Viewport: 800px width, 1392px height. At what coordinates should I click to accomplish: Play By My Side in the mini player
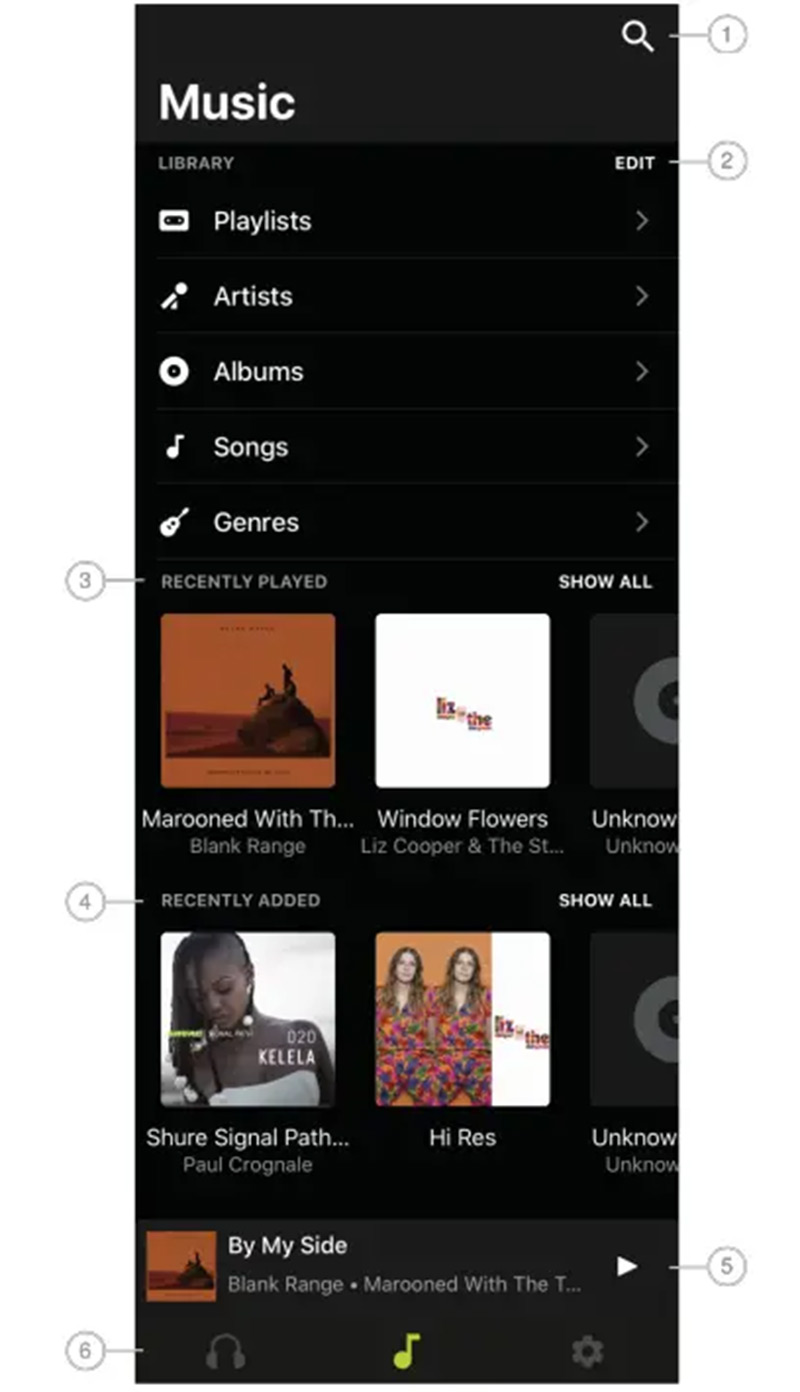point(627,1266)
